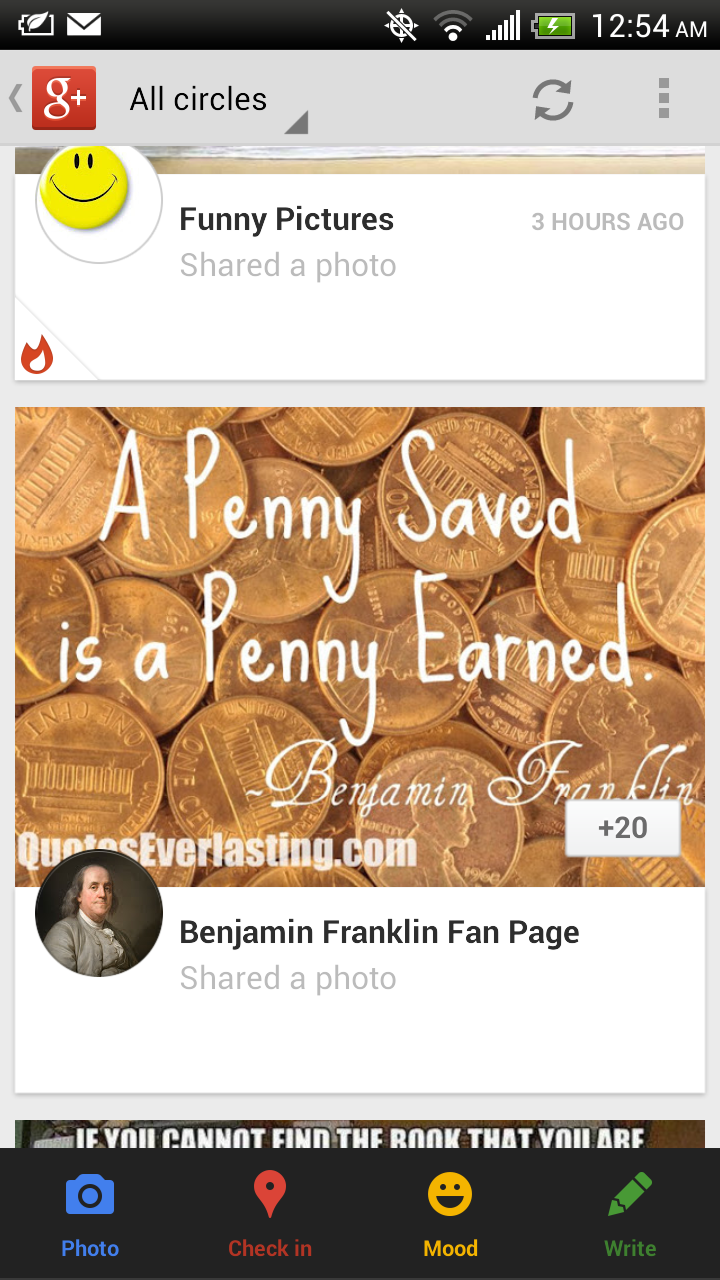Open the post about finding the book
Viewport: 720px width, 1280px height.
pyautogui.click(x=360, y=1134)
